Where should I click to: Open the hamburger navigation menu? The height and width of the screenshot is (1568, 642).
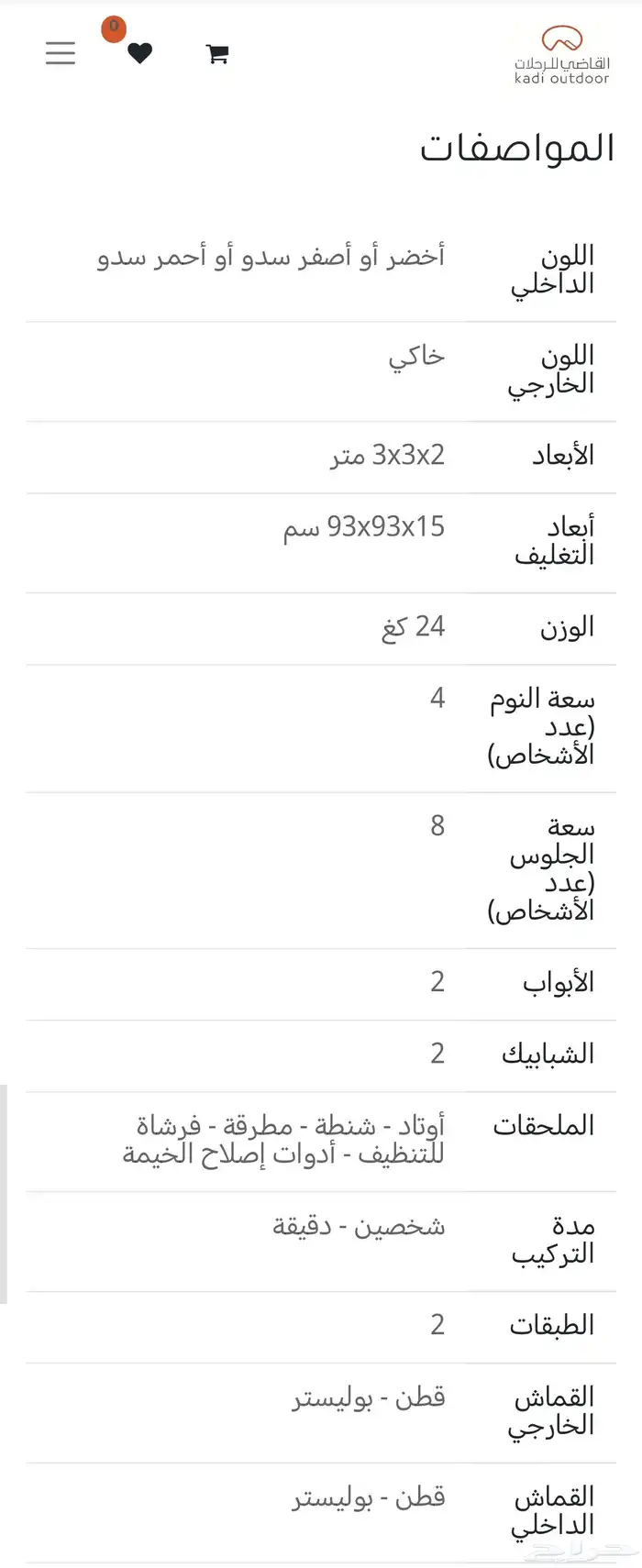pos(61,53)
